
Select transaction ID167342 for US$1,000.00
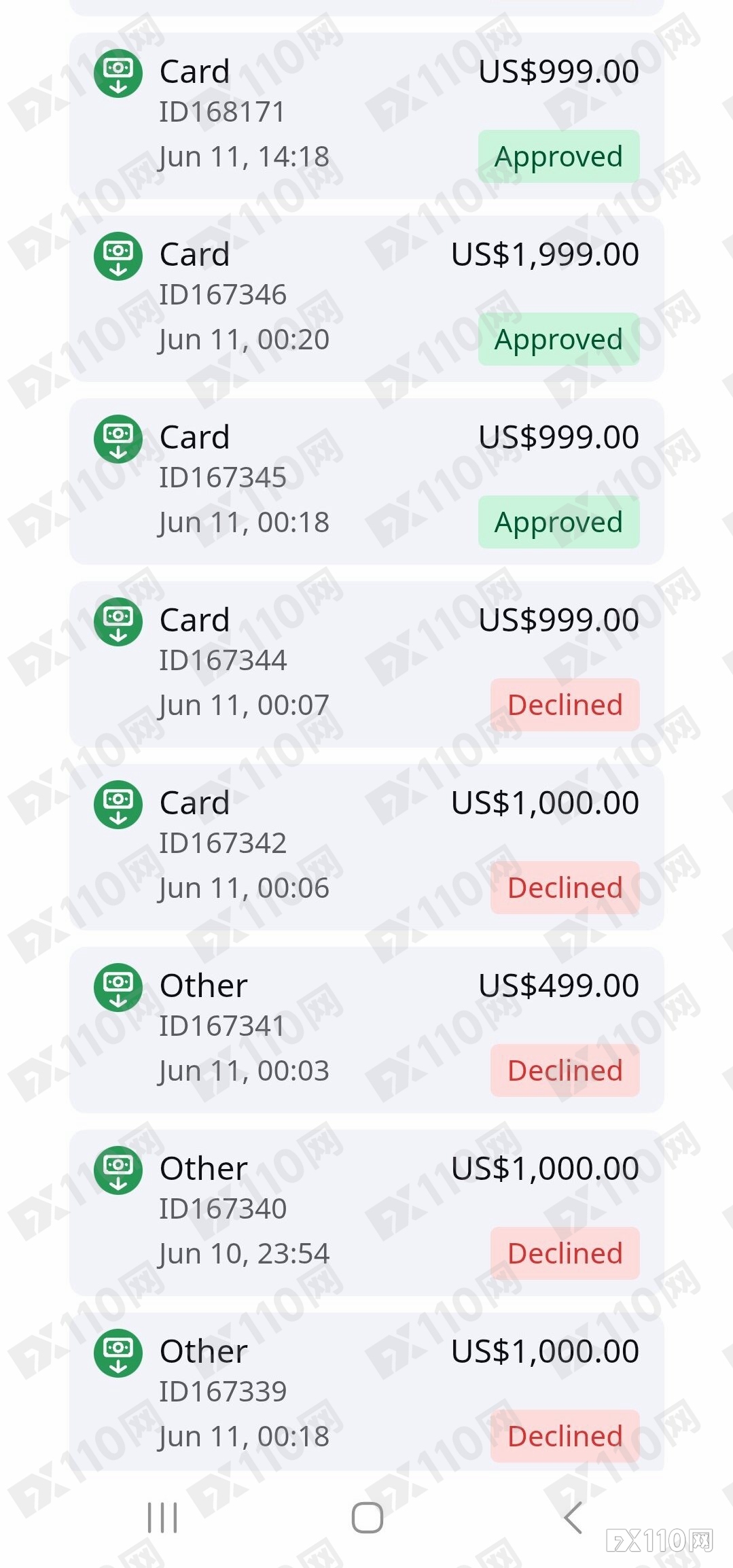366,847
